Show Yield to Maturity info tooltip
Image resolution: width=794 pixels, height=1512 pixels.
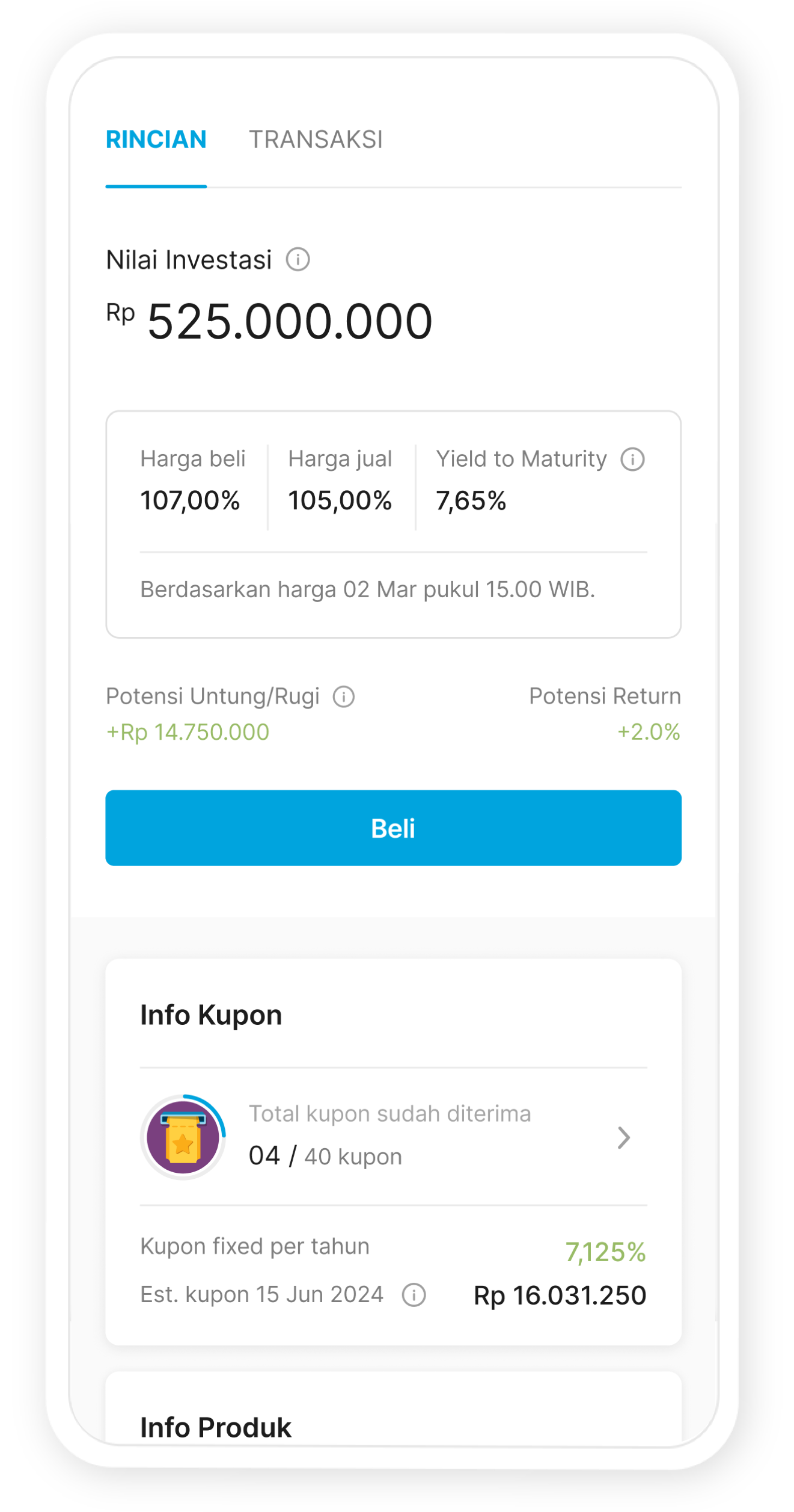(x=632, y=459)
